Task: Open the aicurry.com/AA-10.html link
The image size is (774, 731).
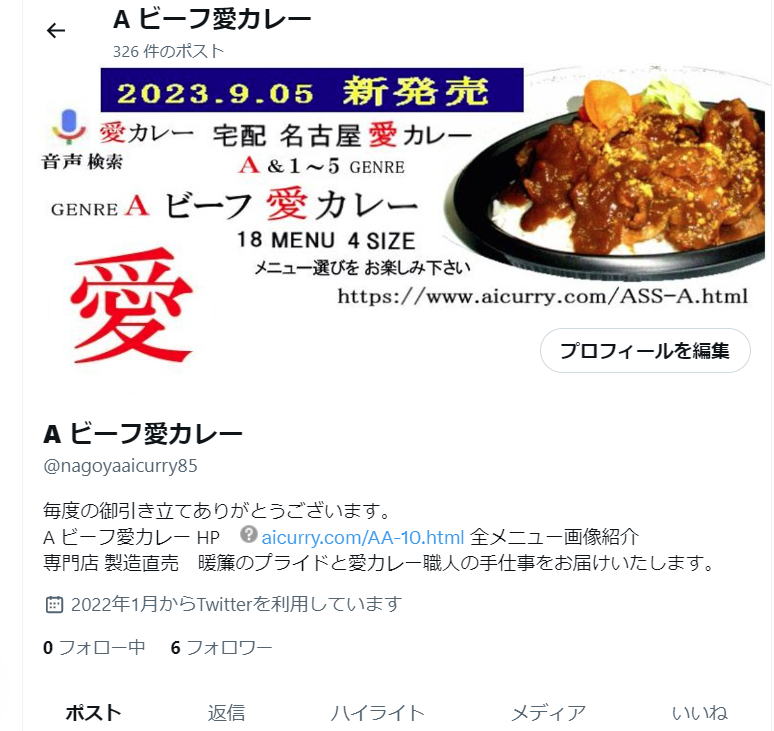Action: [362, 537]
